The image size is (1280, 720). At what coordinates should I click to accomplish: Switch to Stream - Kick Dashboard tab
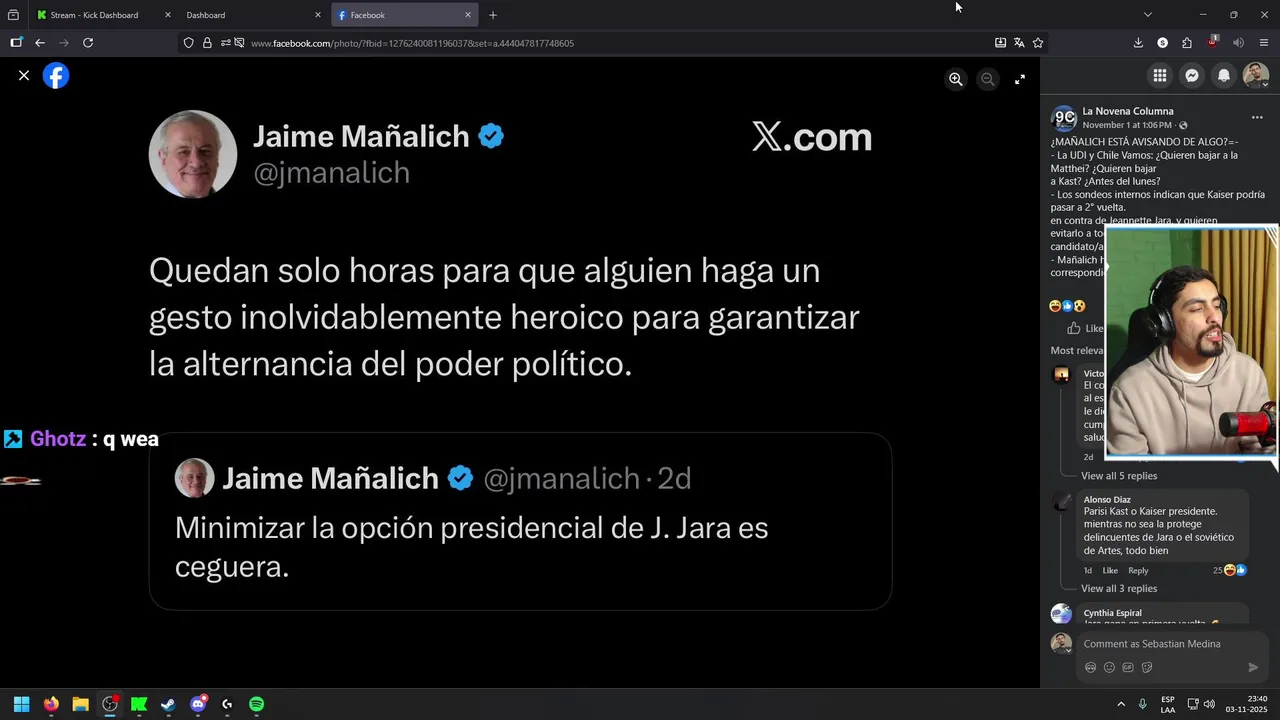point(94,15)
